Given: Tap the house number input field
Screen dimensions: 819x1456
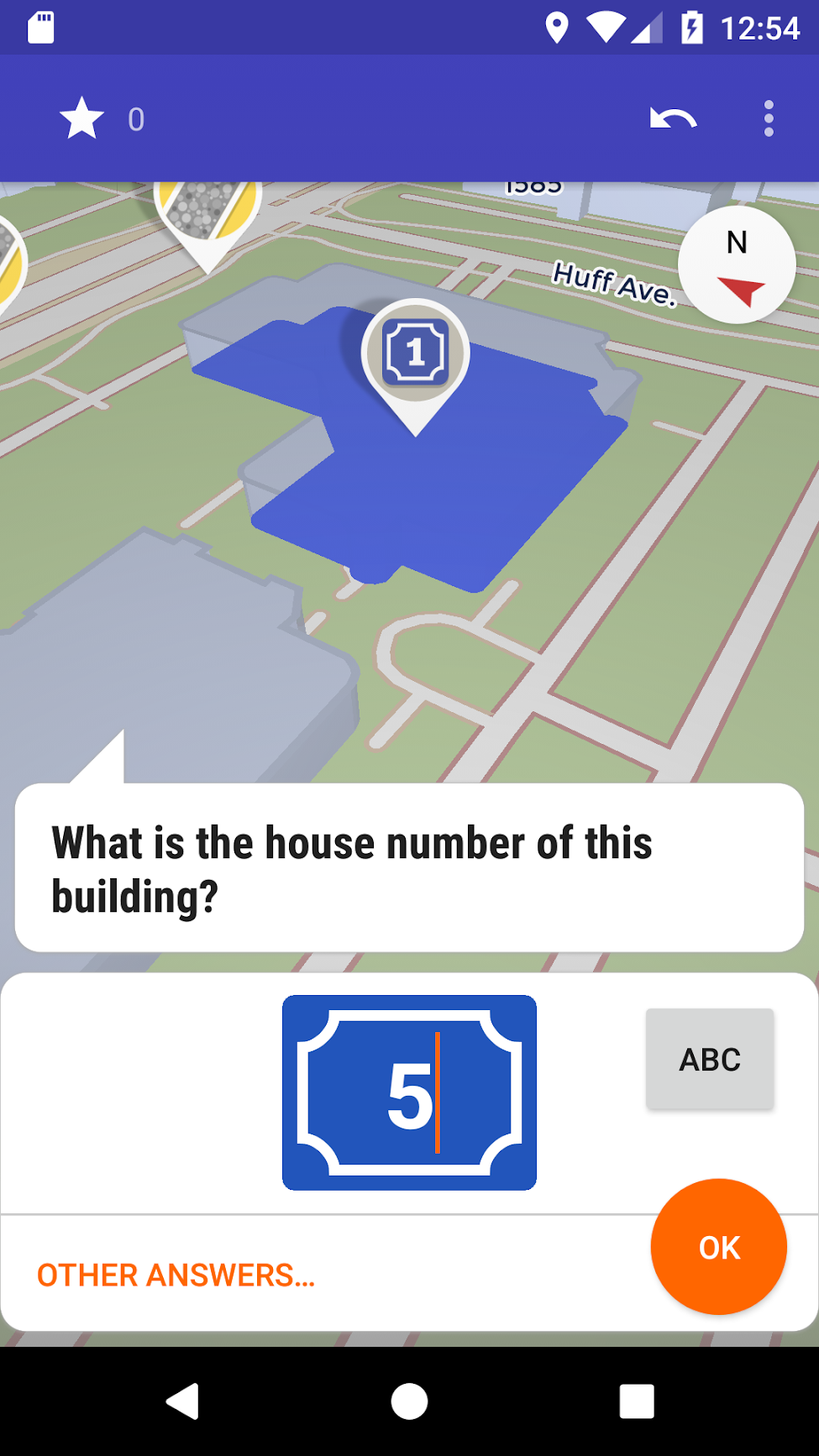Looking at the screenshot, I should (409, 1092).
